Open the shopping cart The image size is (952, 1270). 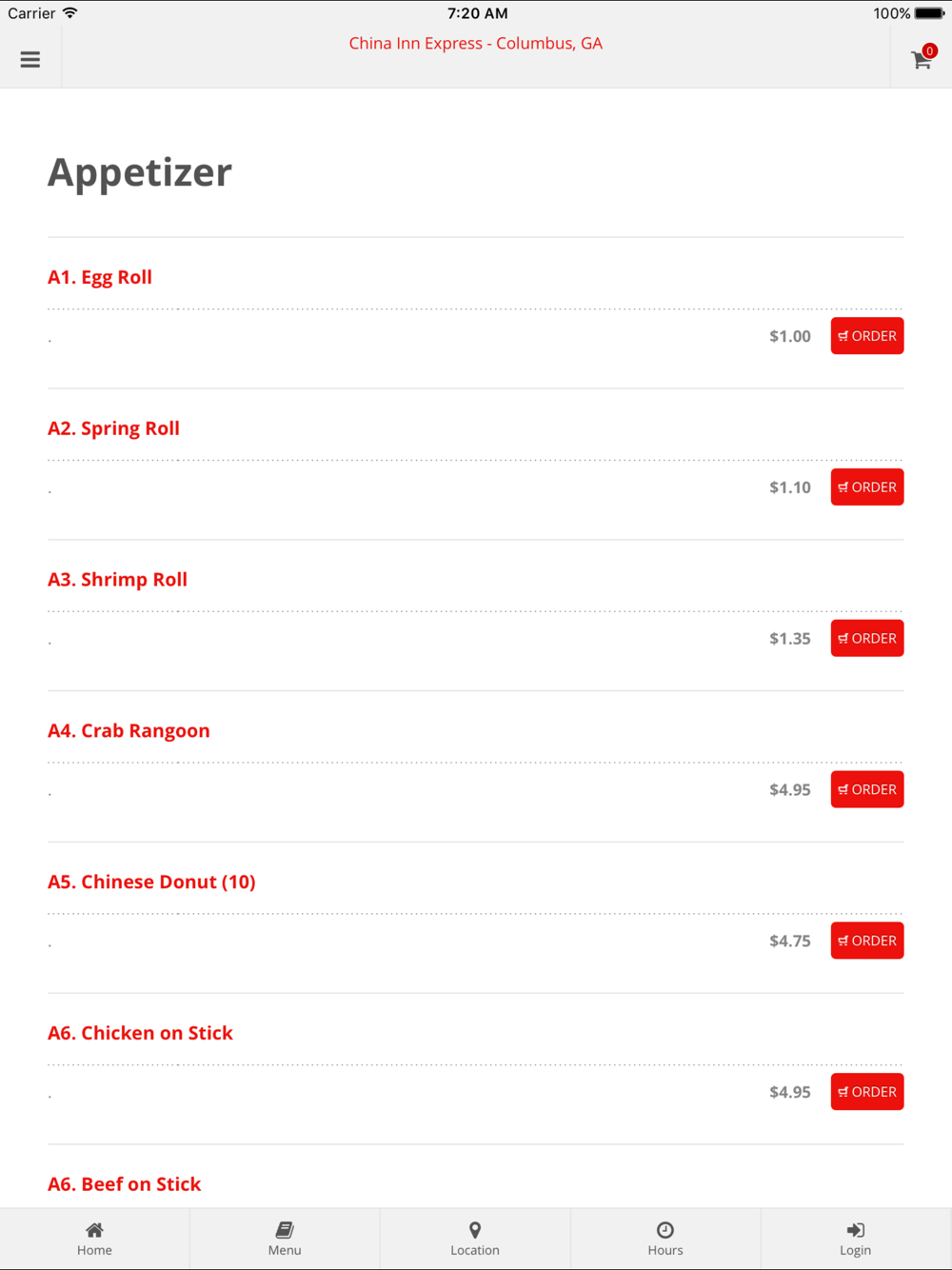922,60
